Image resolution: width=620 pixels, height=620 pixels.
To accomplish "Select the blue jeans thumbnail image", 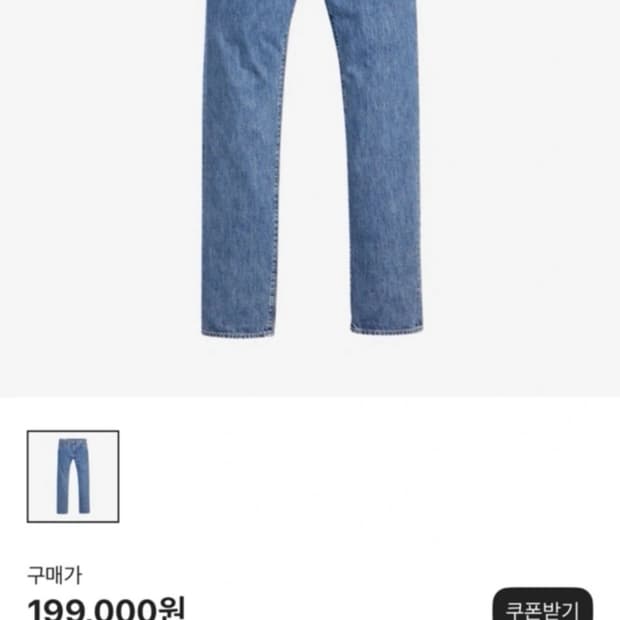I will (x=73, y=476).
